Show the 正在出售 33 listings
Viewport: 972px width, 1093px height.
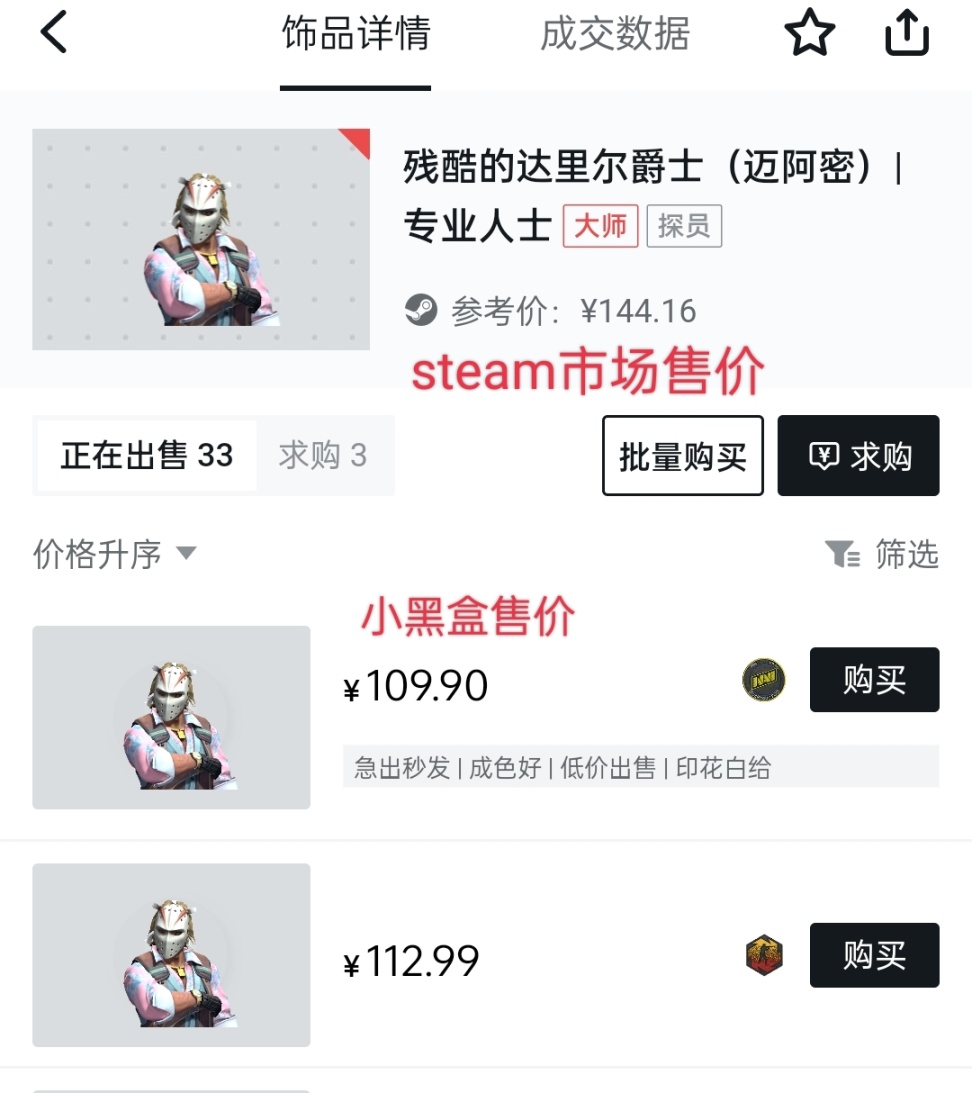pos(147,456)
